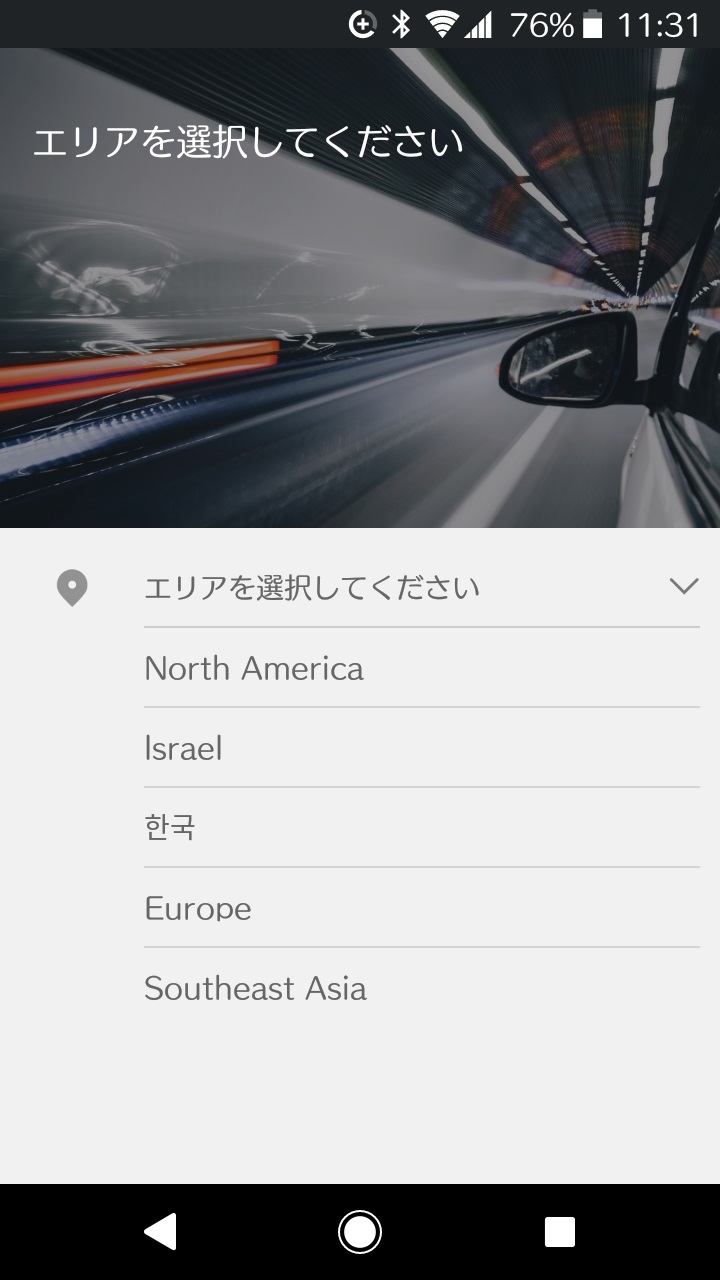Select North America as the area
720x1280 pixels.
pos(254,668)
